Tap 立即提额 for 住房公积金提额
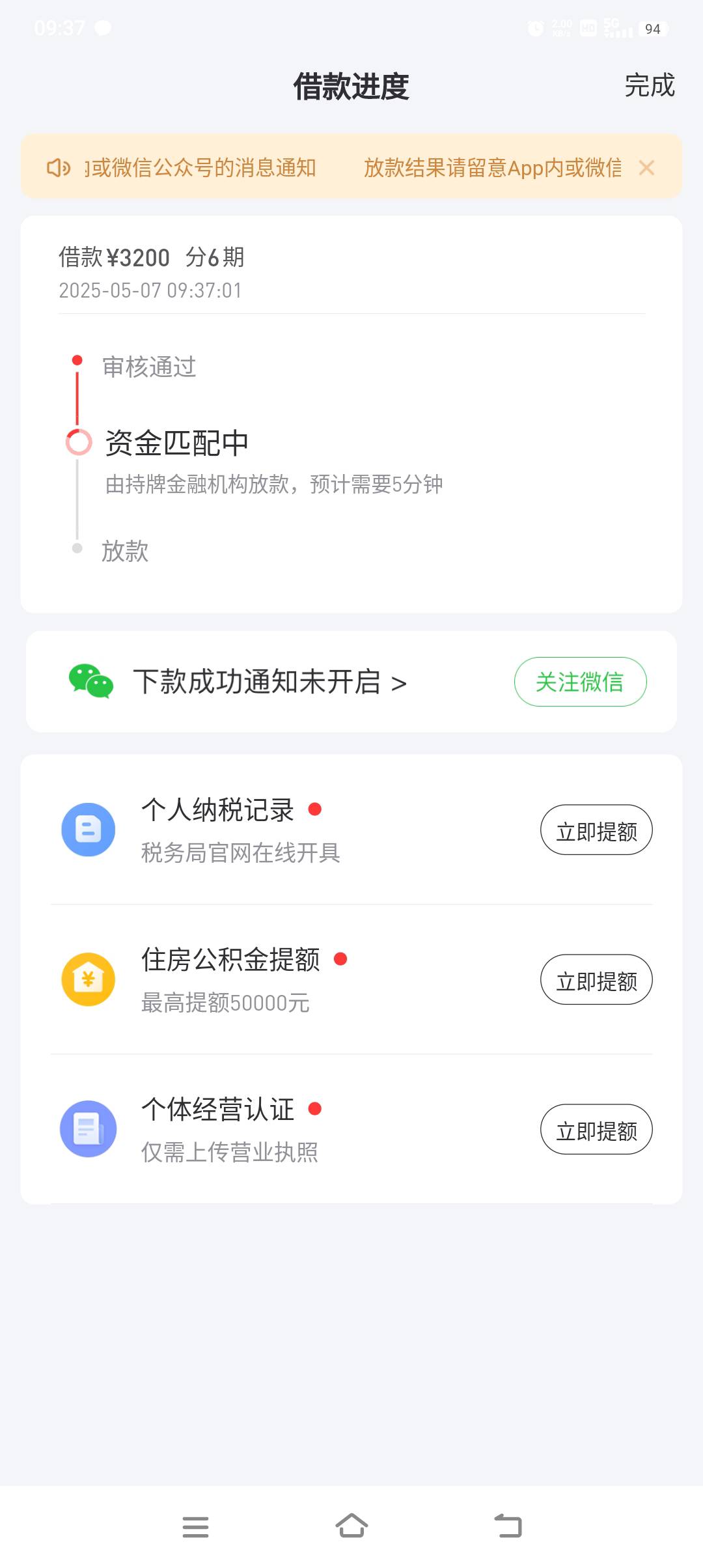Screen dimensions: 703x1568 click(596, 980)
